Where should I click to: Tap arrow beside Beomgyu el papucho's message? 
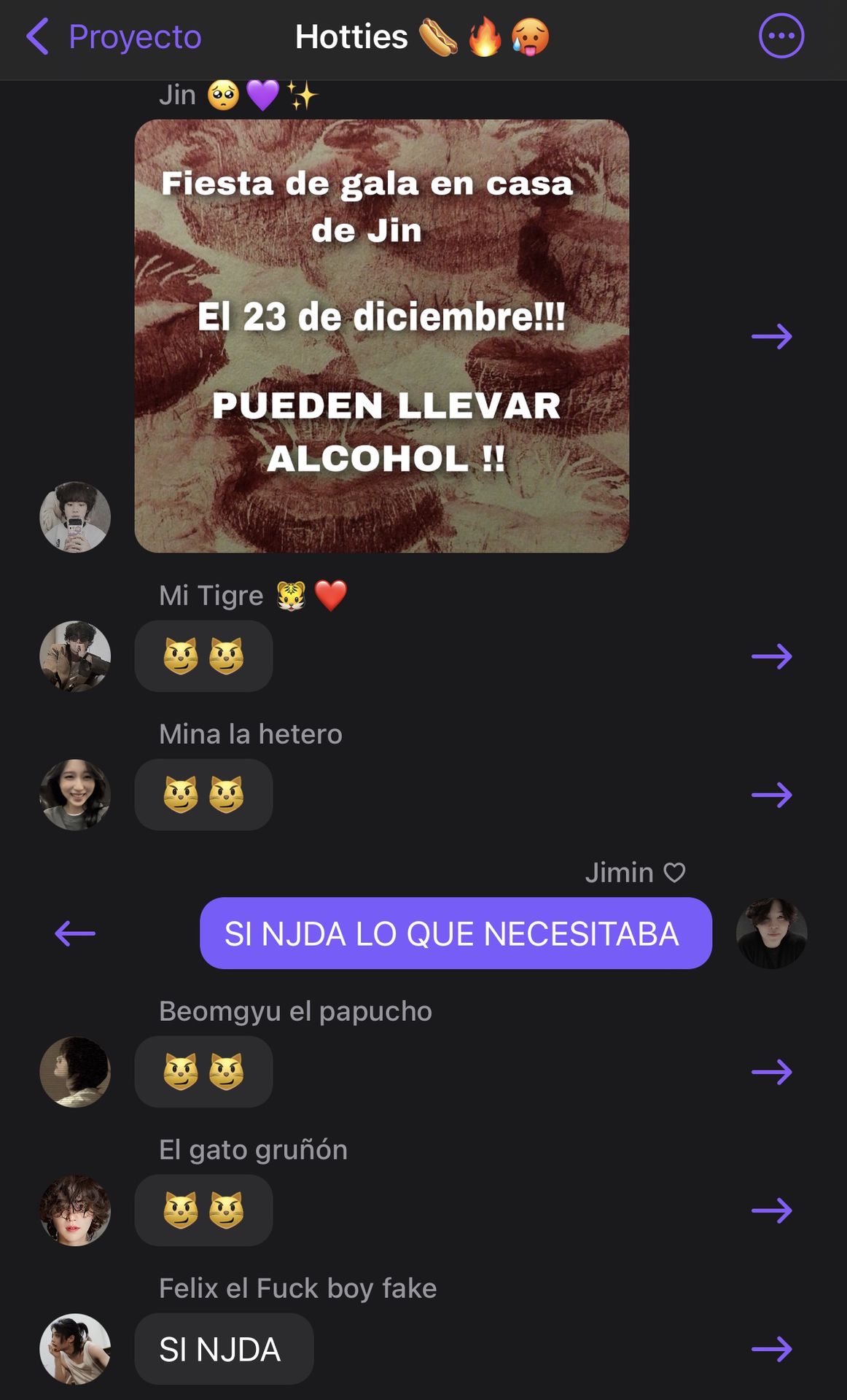(x=771, y=1072)
